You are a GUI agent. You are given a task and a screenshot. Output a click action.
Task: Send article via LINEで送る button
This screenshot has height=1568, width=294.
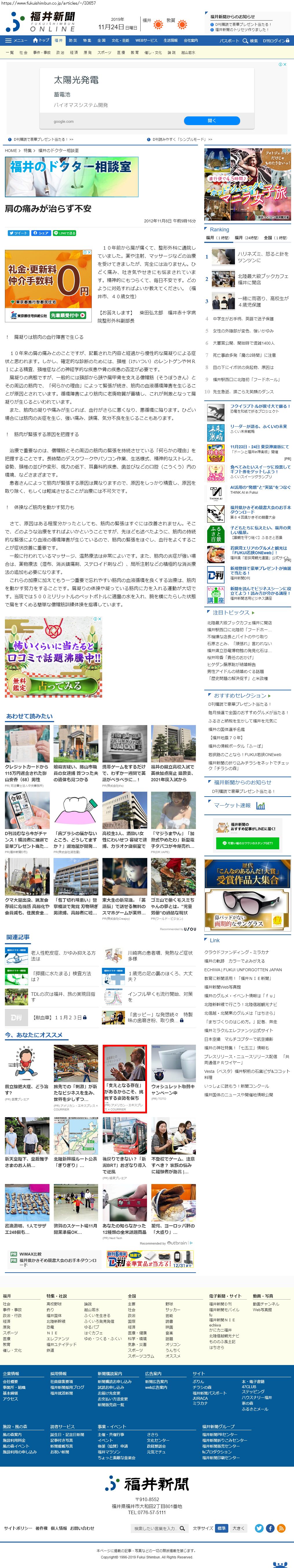pyautogui.click(x=65, y=233)
